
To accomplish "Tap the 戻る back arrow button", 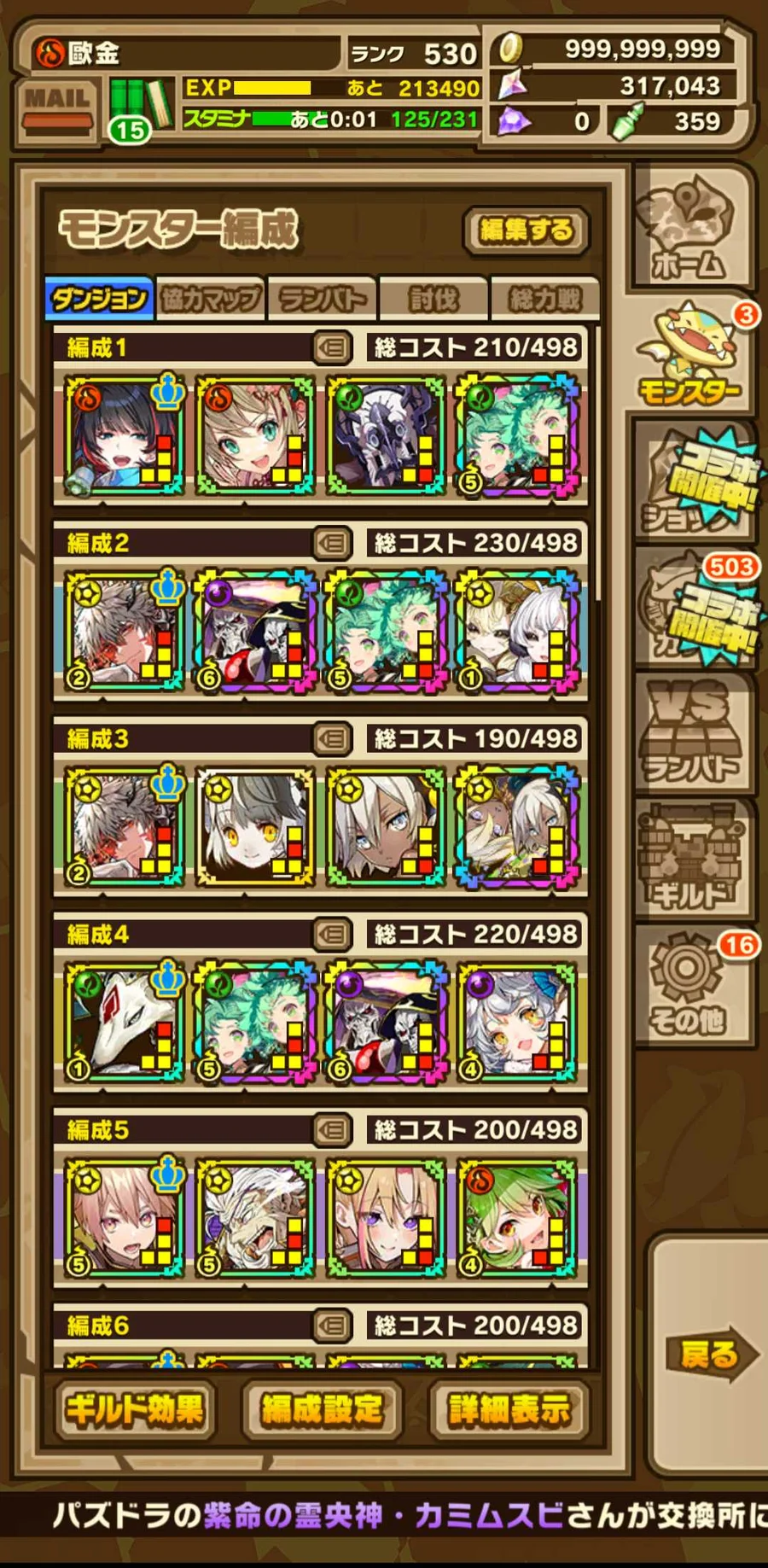I will click(710, 1354).
